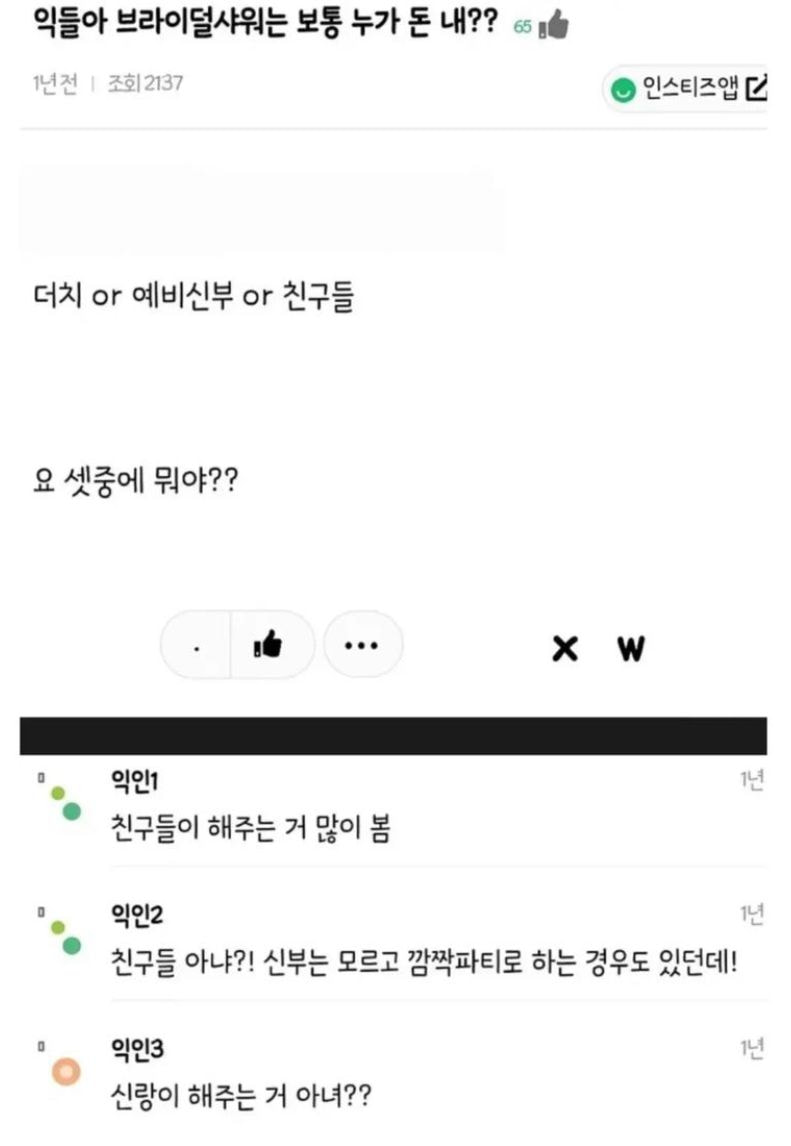Share the post to X
The height and width of the screenshot is (1146, 791).
pyautogui.click(x=565, y=649)
